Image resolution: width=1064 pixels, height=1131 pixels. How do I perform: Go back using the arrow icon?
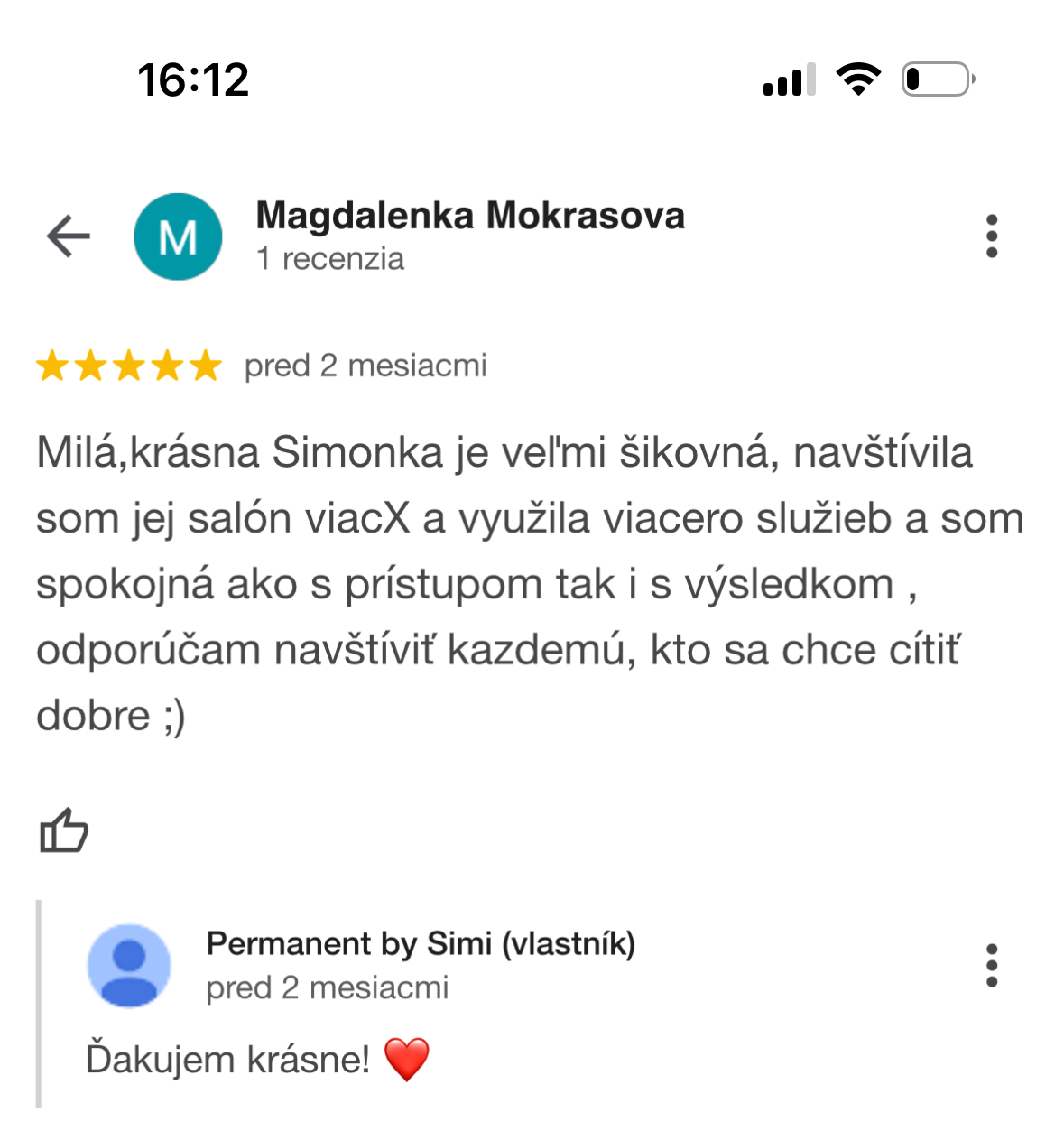(69, 236)
